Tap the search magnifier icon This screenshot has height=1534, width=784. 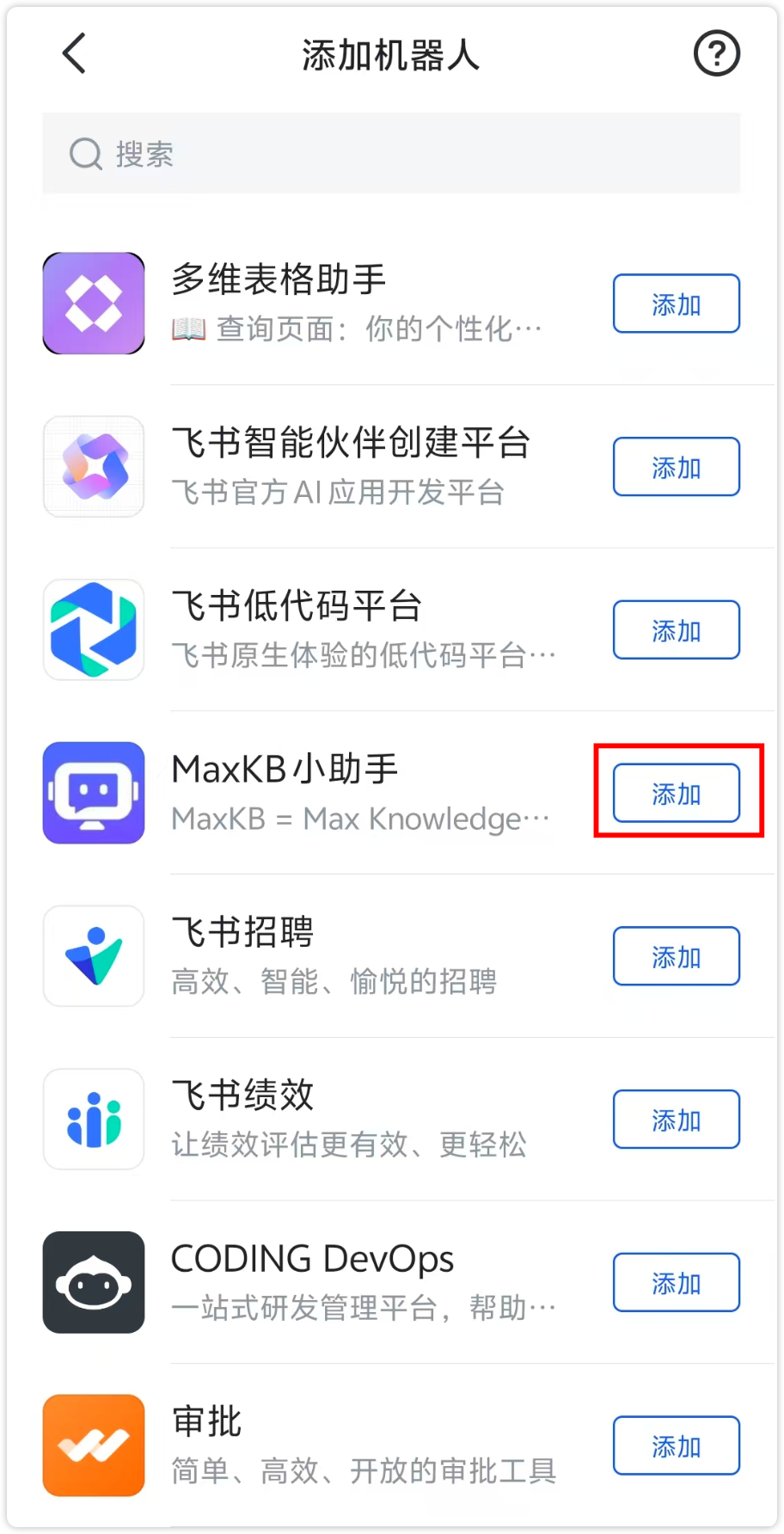[x=83, y=153]
